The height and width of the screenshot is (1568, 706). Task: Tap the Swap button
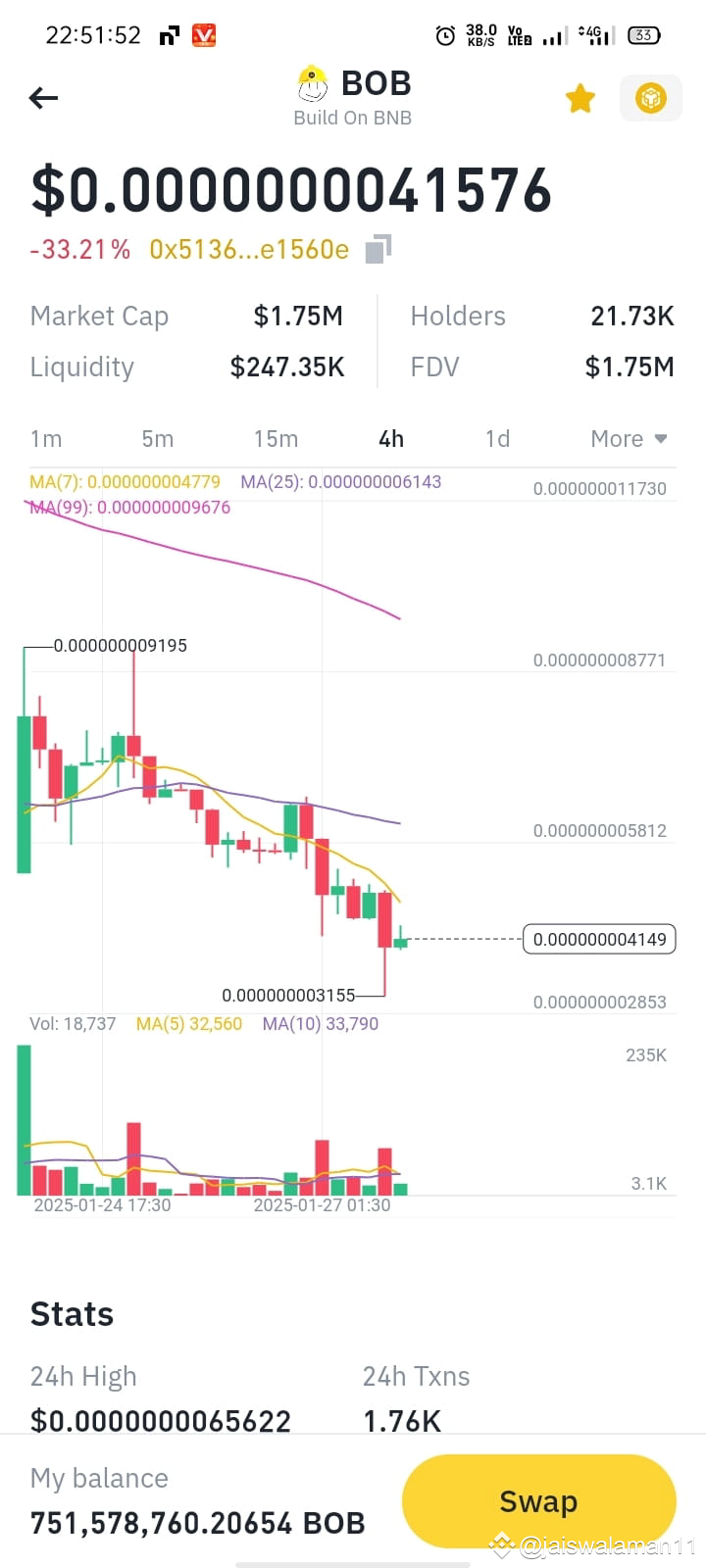[x=538, y=1500]
